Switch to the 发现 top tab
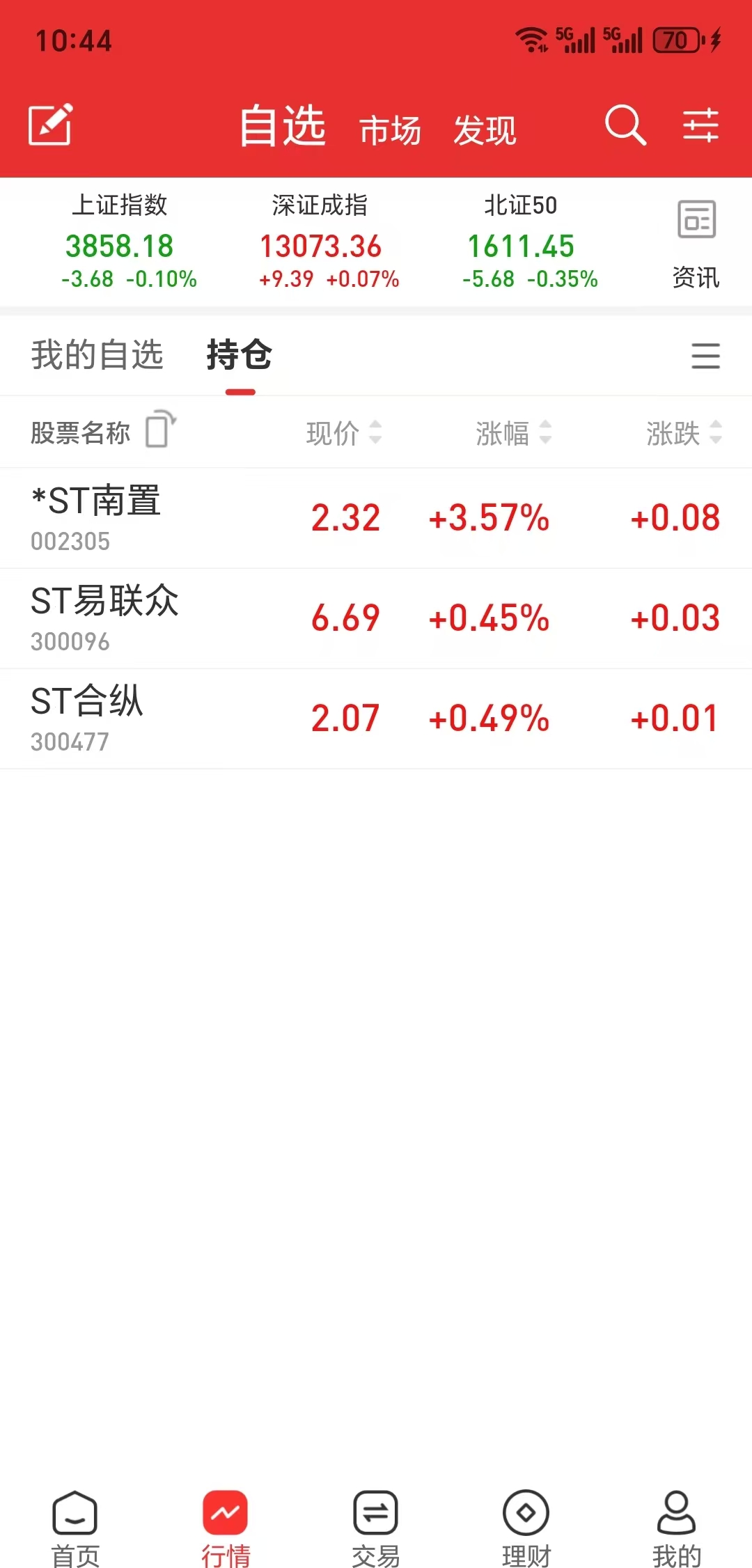 pos(485,130)
